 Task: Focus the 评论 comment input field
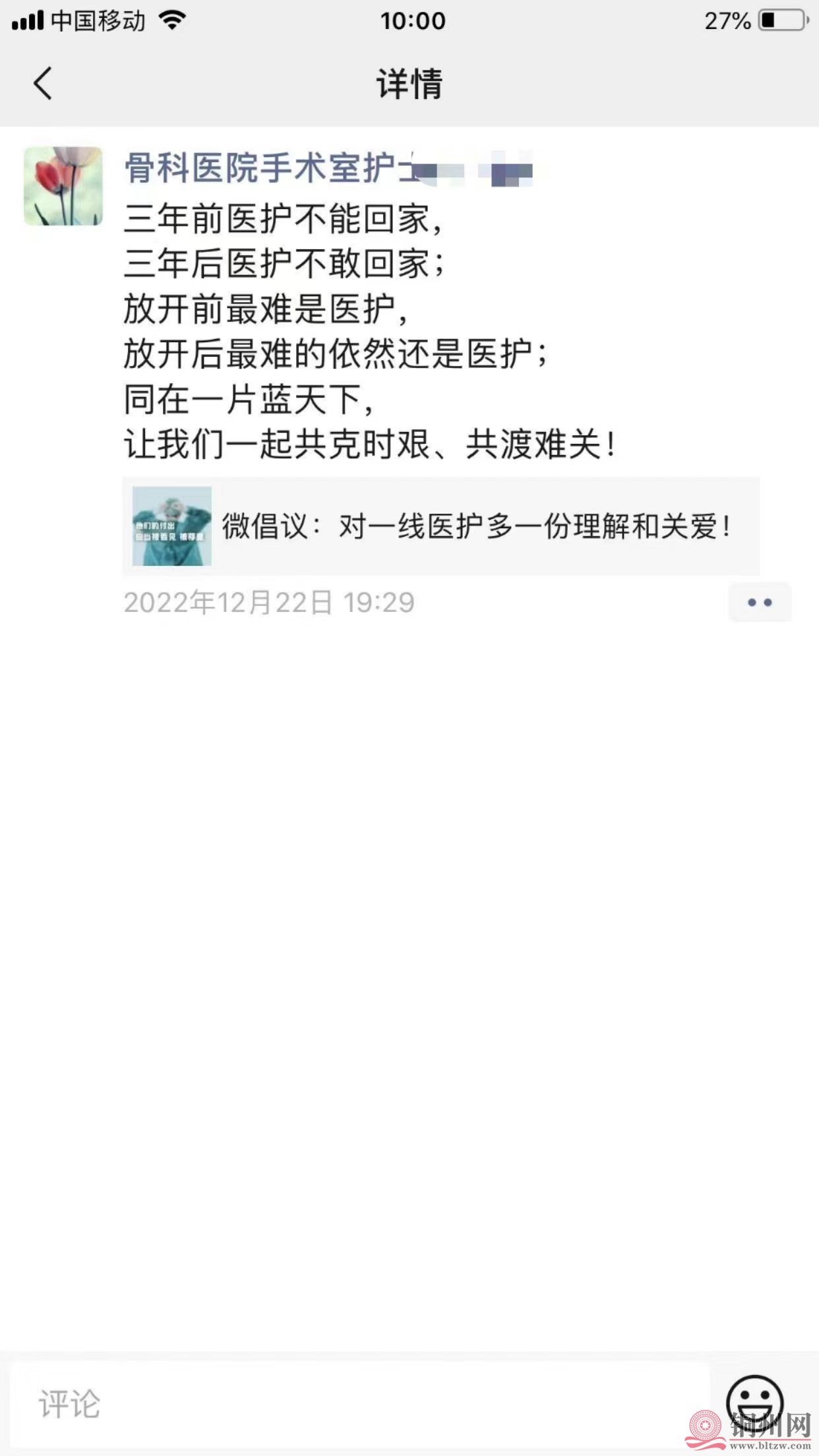359,1404
